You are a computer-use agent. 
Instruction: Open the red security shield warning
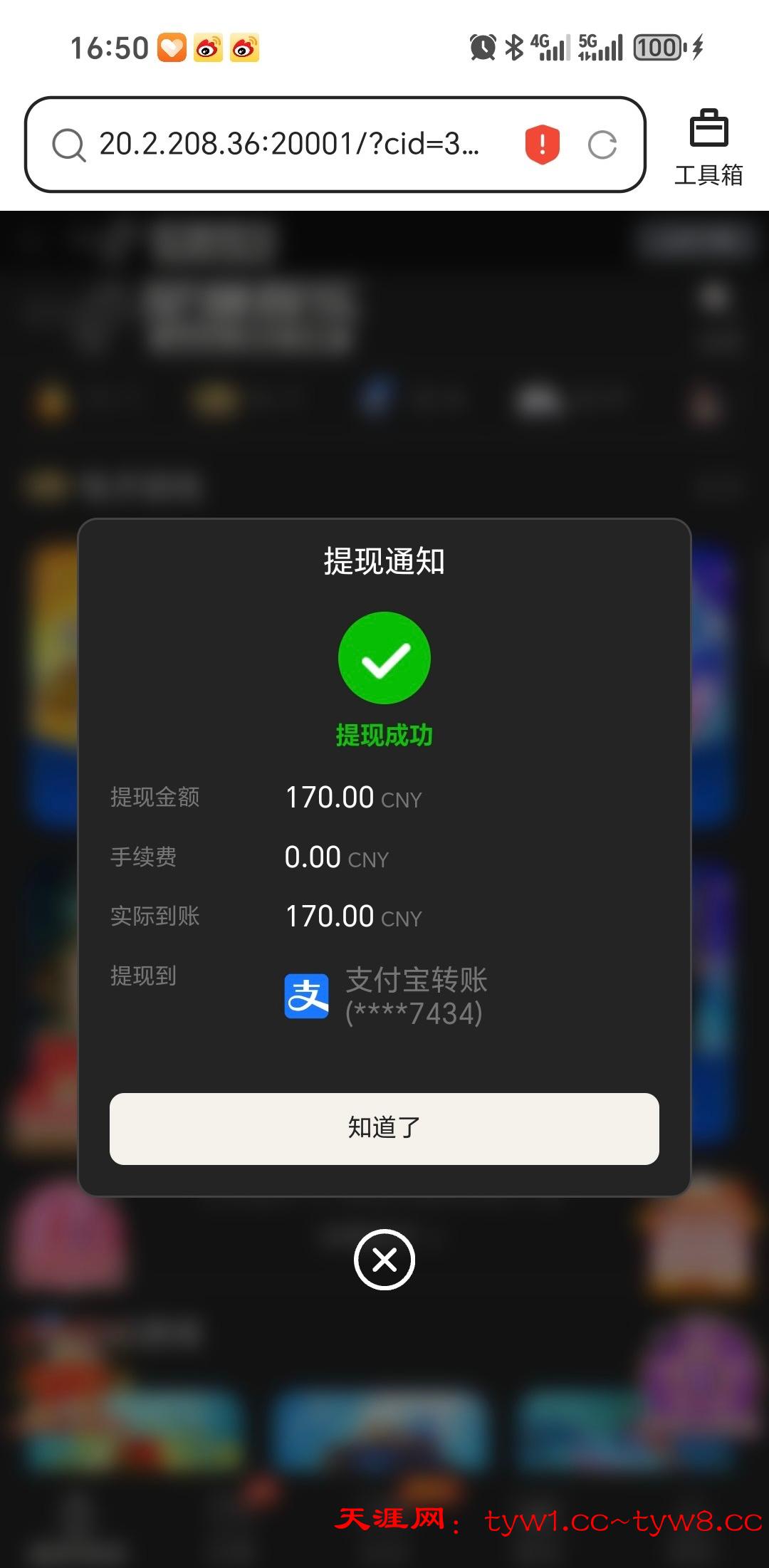pyautogui.click(x=543, y=145)
